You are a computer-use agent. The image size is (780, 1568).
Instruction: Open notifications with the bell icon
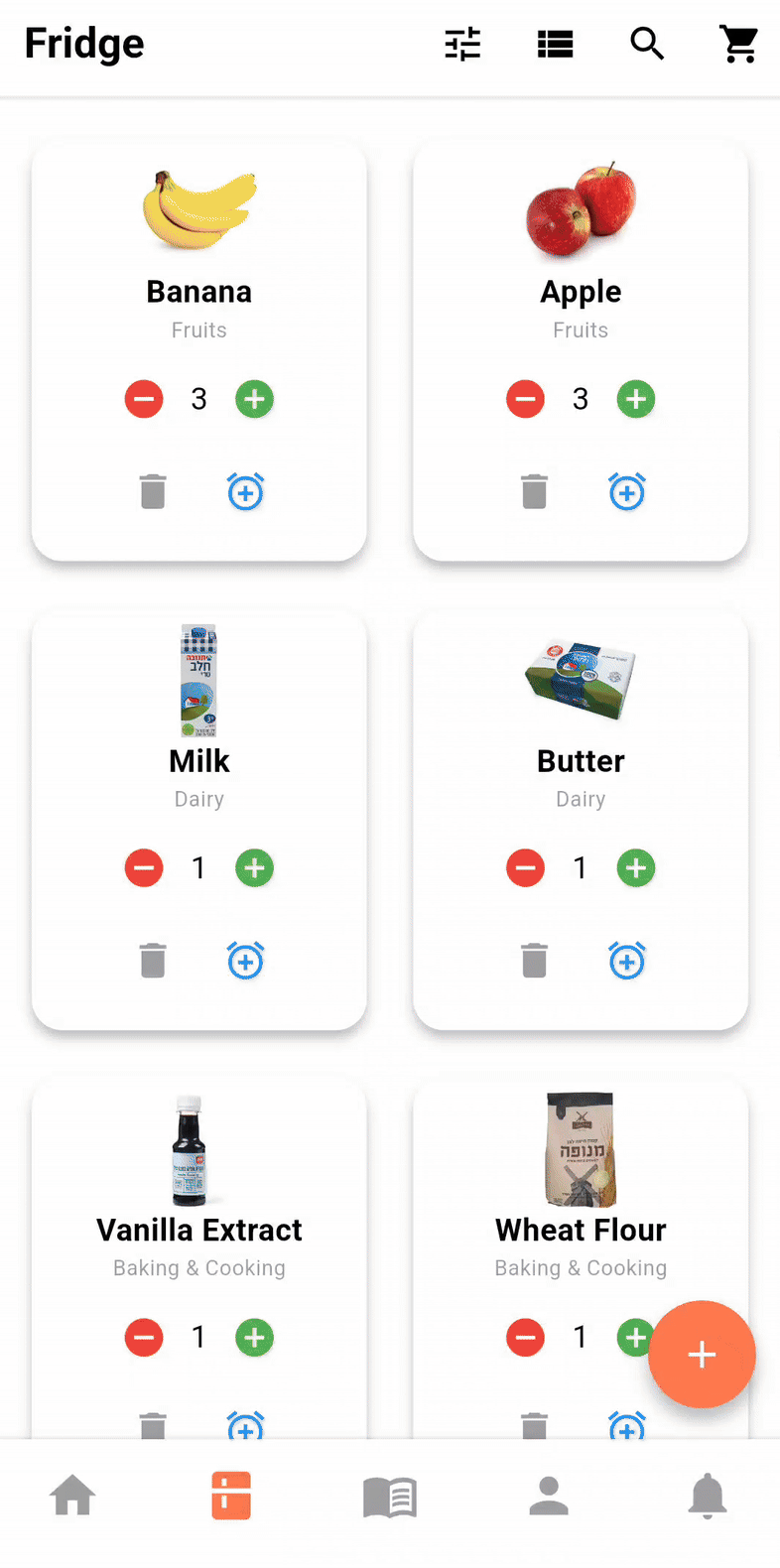pyautogui.click(x=708, y=1497)
